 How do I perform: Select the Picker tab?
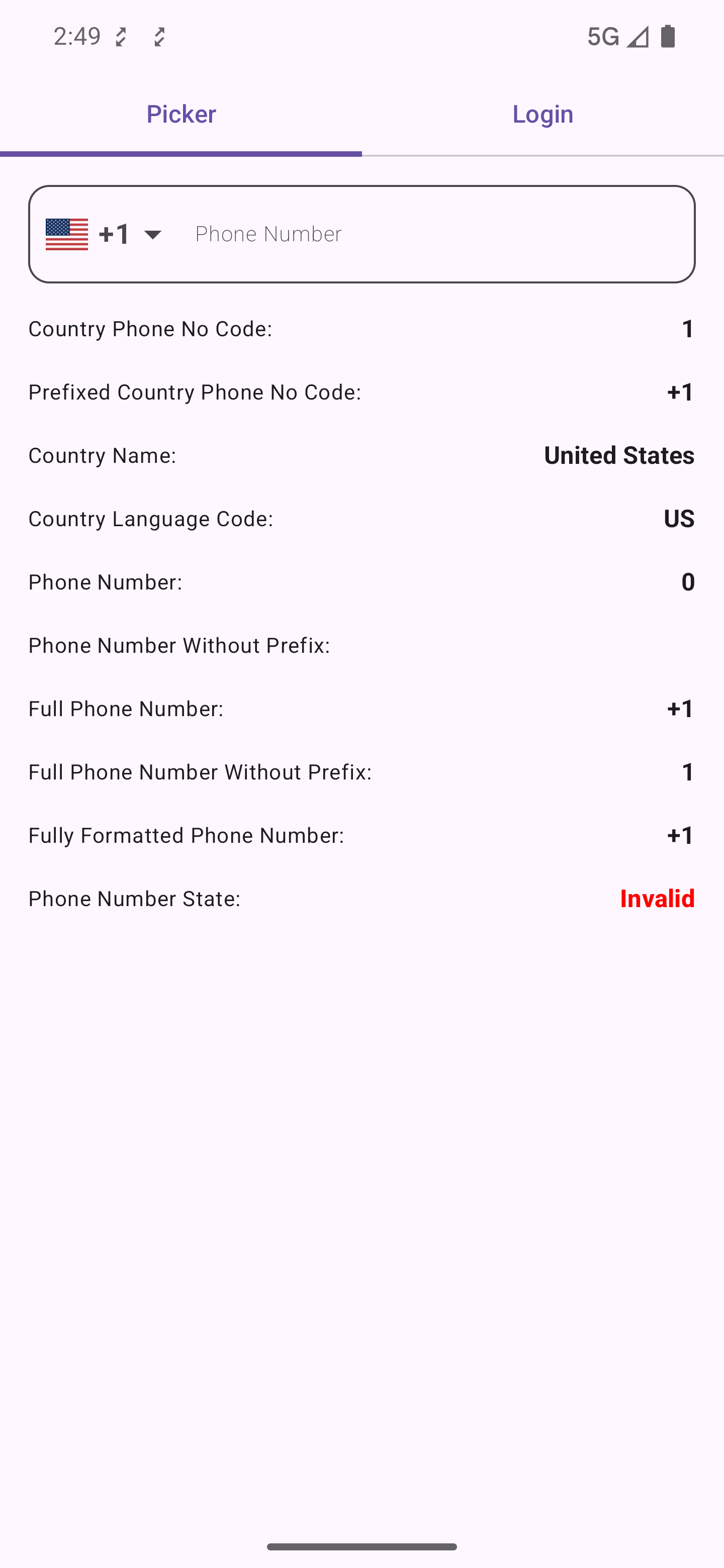pyautogui.click(x=181, y=114)
